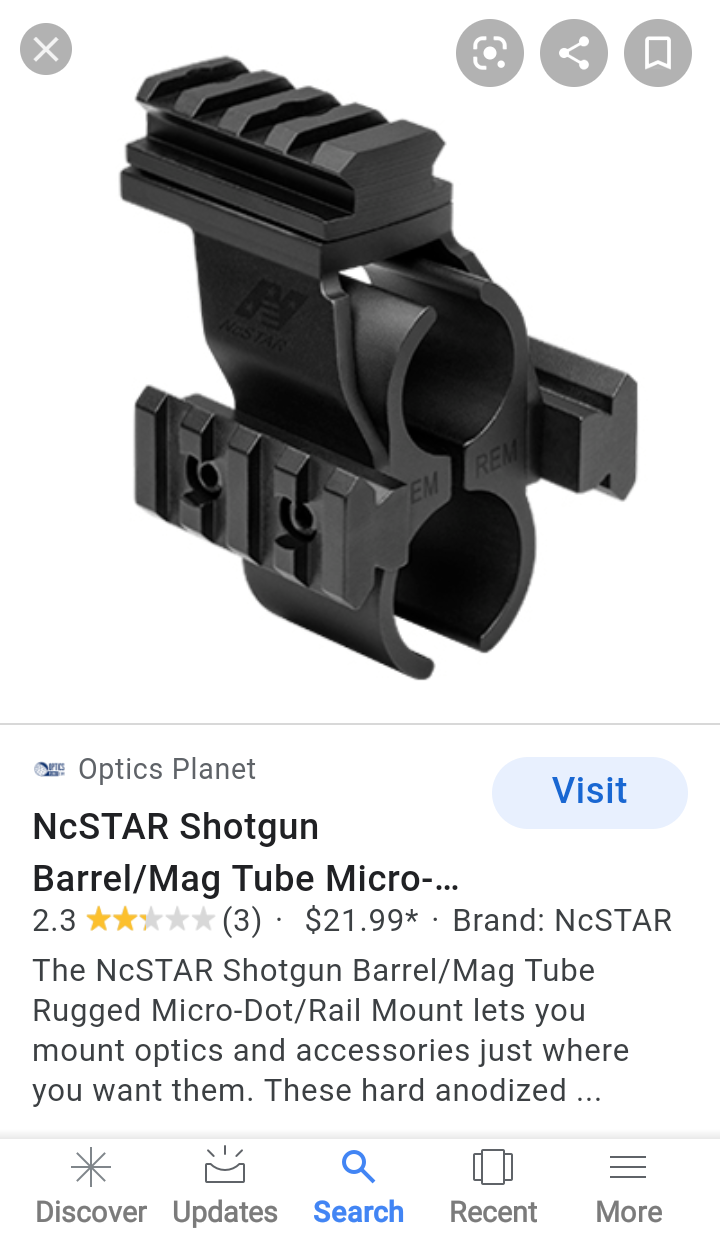
Task: Close the image viewer
Action: (x=46, y=49)
